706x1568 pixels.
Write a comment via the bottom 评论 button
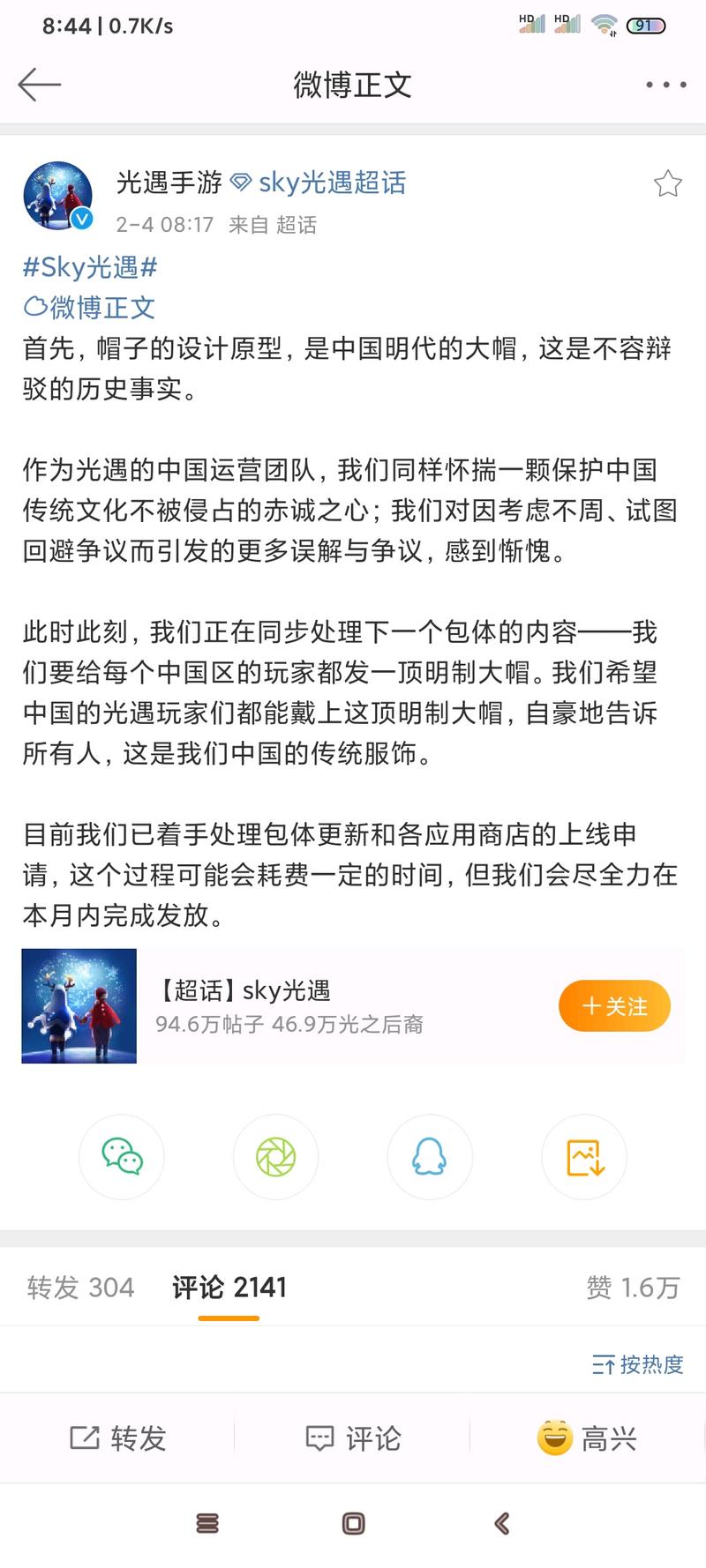353,1438
